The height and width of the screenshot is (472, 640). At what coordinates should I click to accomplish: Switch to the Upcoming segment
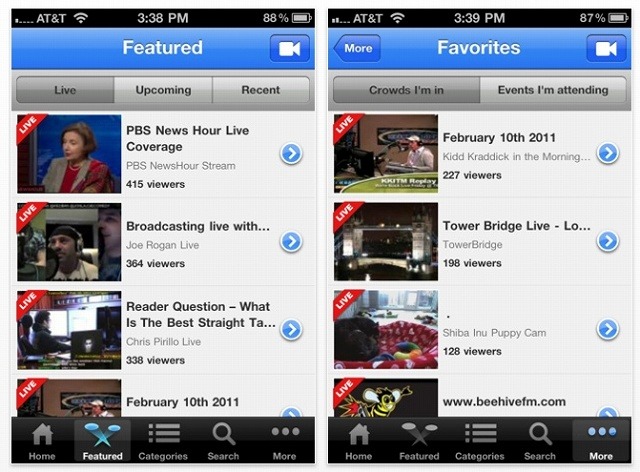pyautogui.click(x=163, y=90)
